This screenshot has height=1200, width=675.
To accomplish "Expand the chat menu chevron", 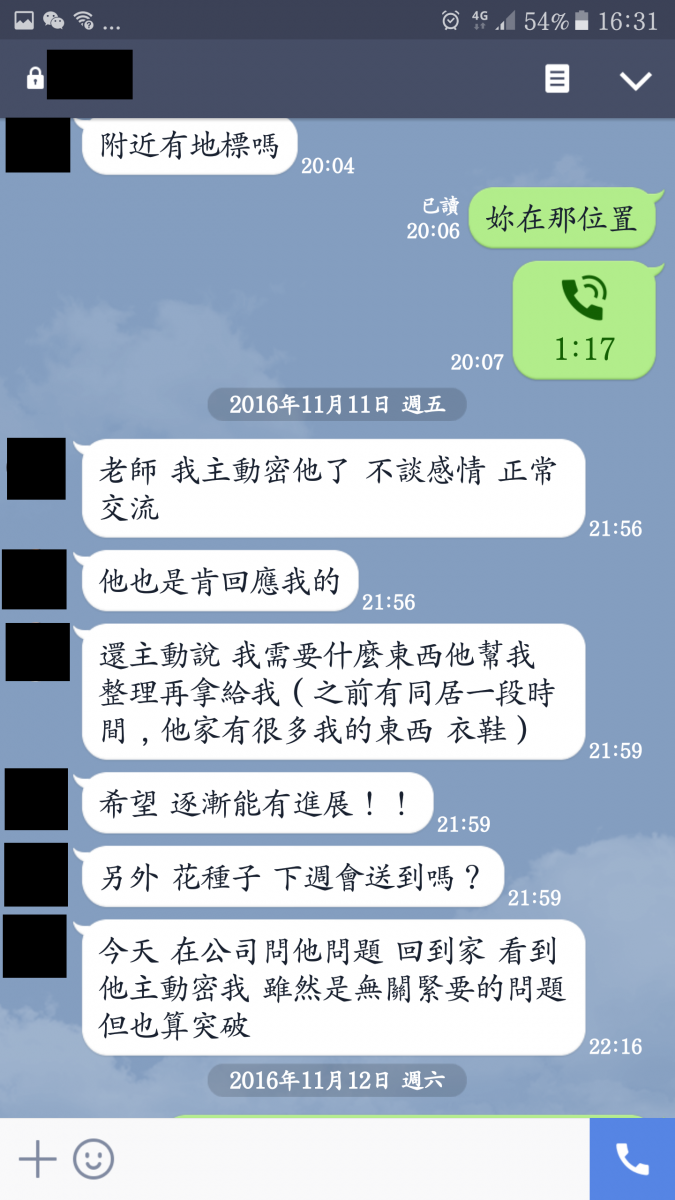I will (x=635, y=80).
